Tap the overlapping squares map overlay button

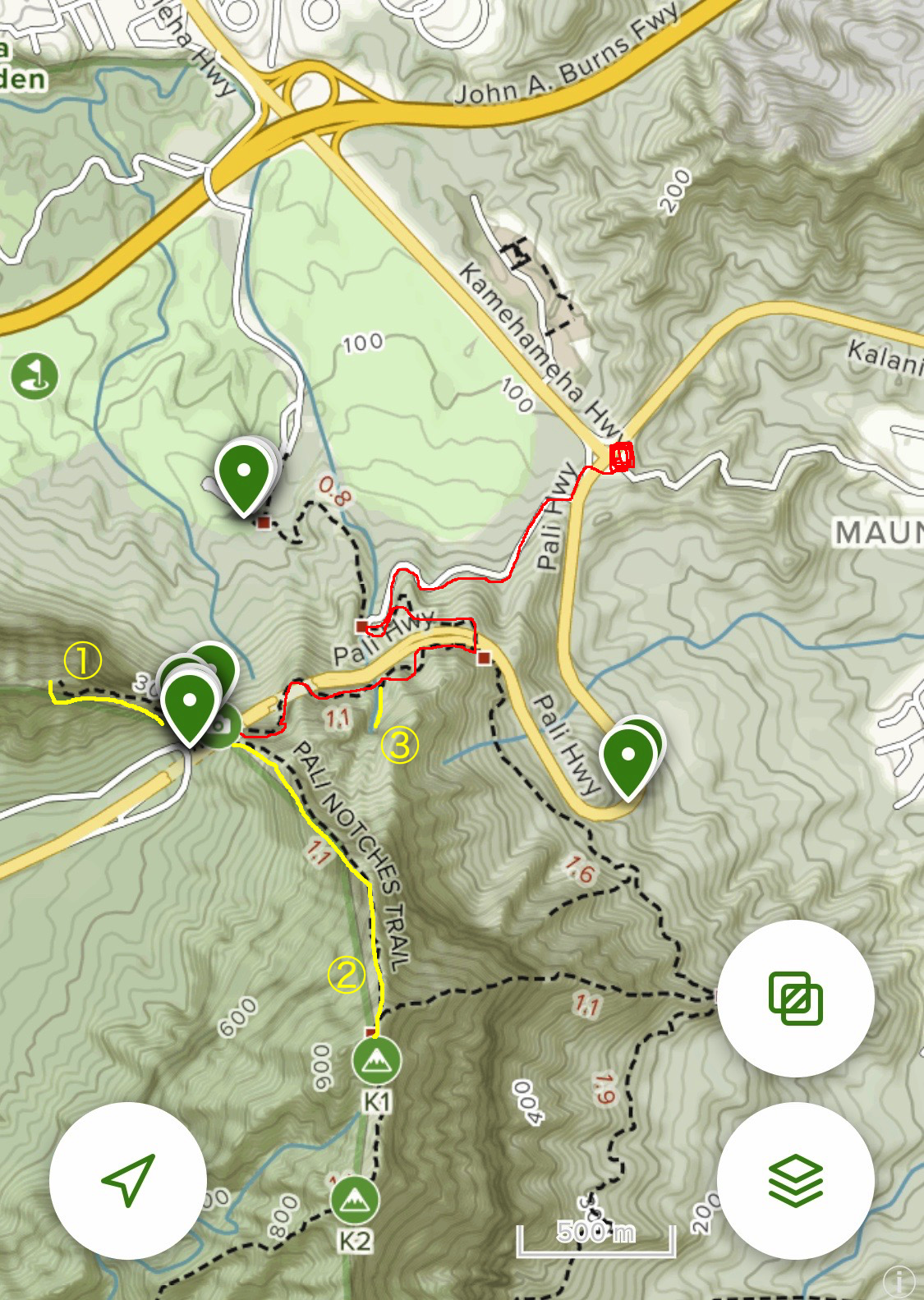click(795, 998)
